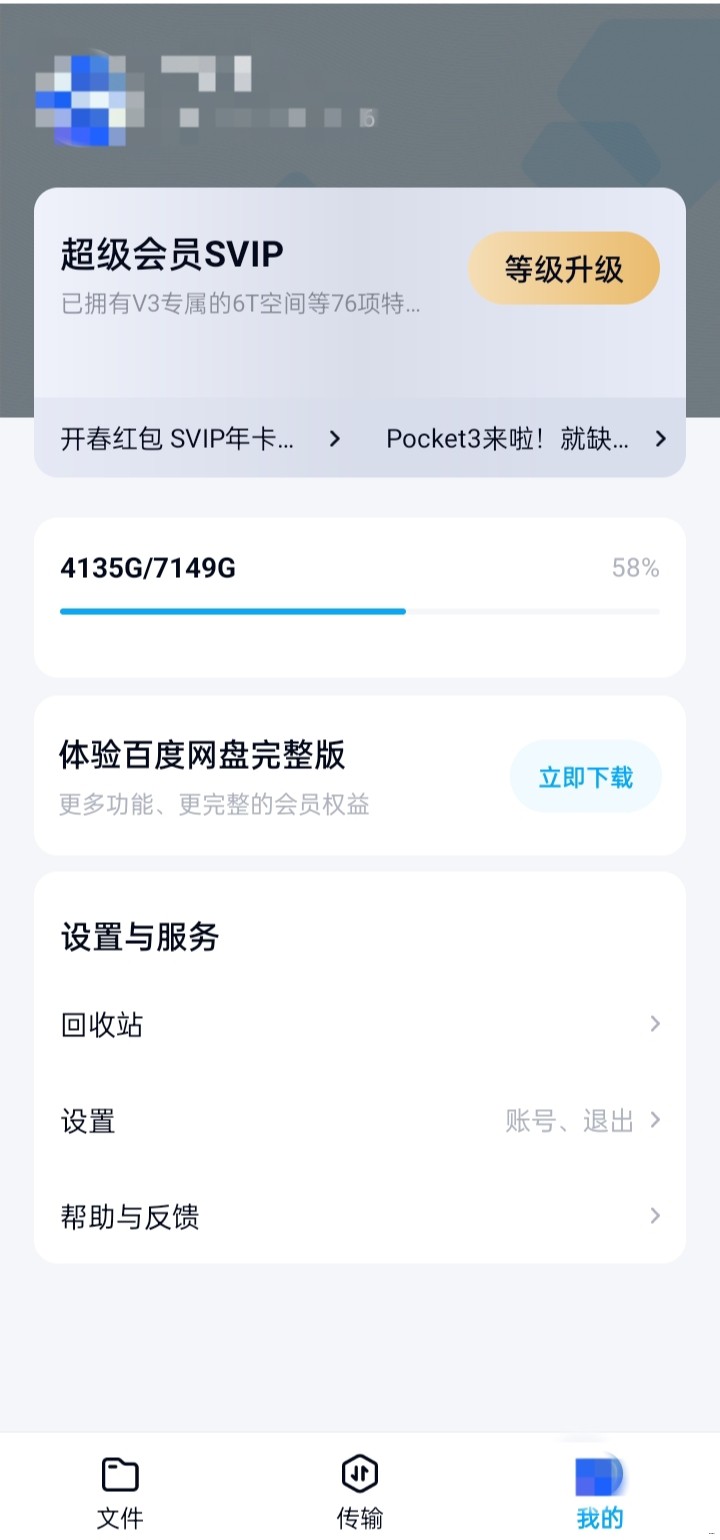
Task: Select the 我的 tab
Action: 599,1492
